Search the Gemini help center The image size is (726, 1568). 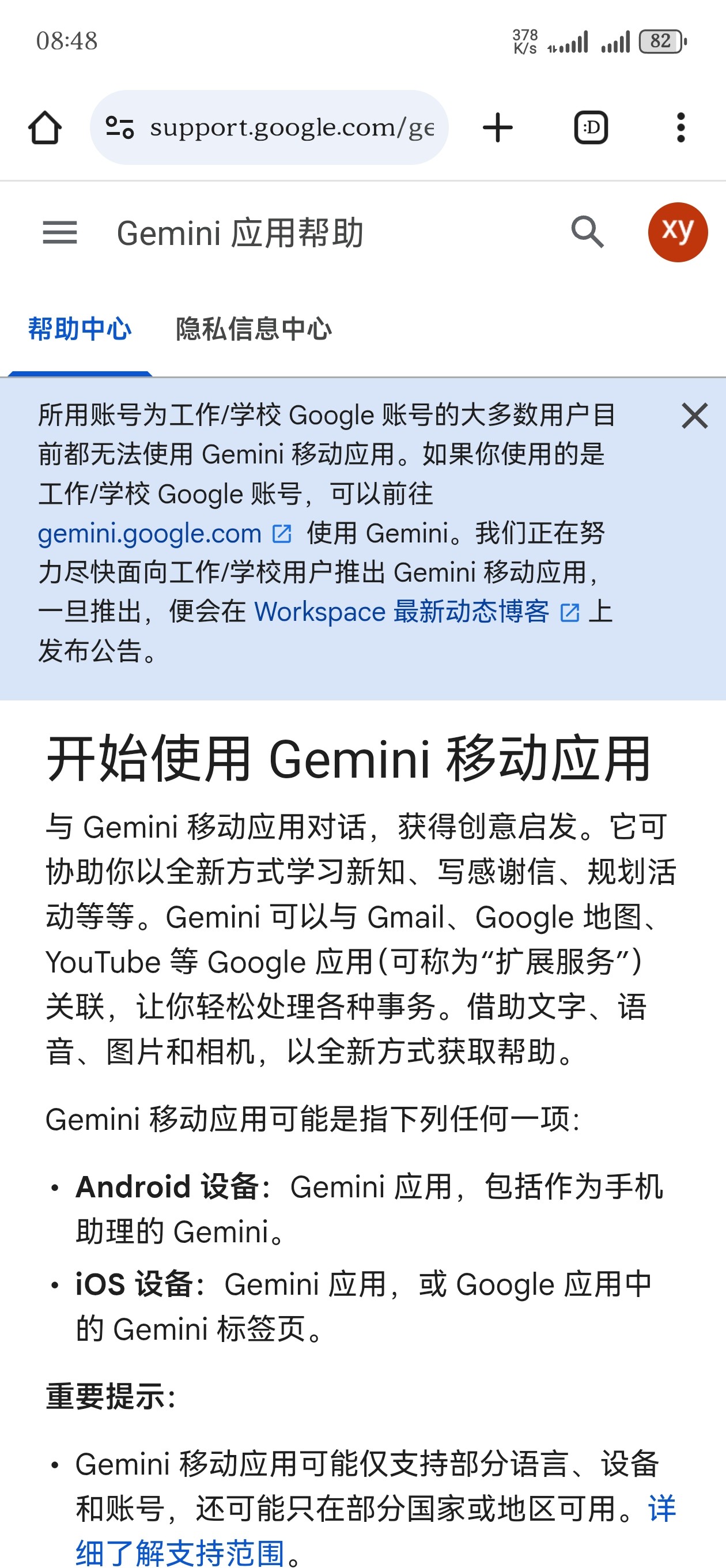pos(587,232)
